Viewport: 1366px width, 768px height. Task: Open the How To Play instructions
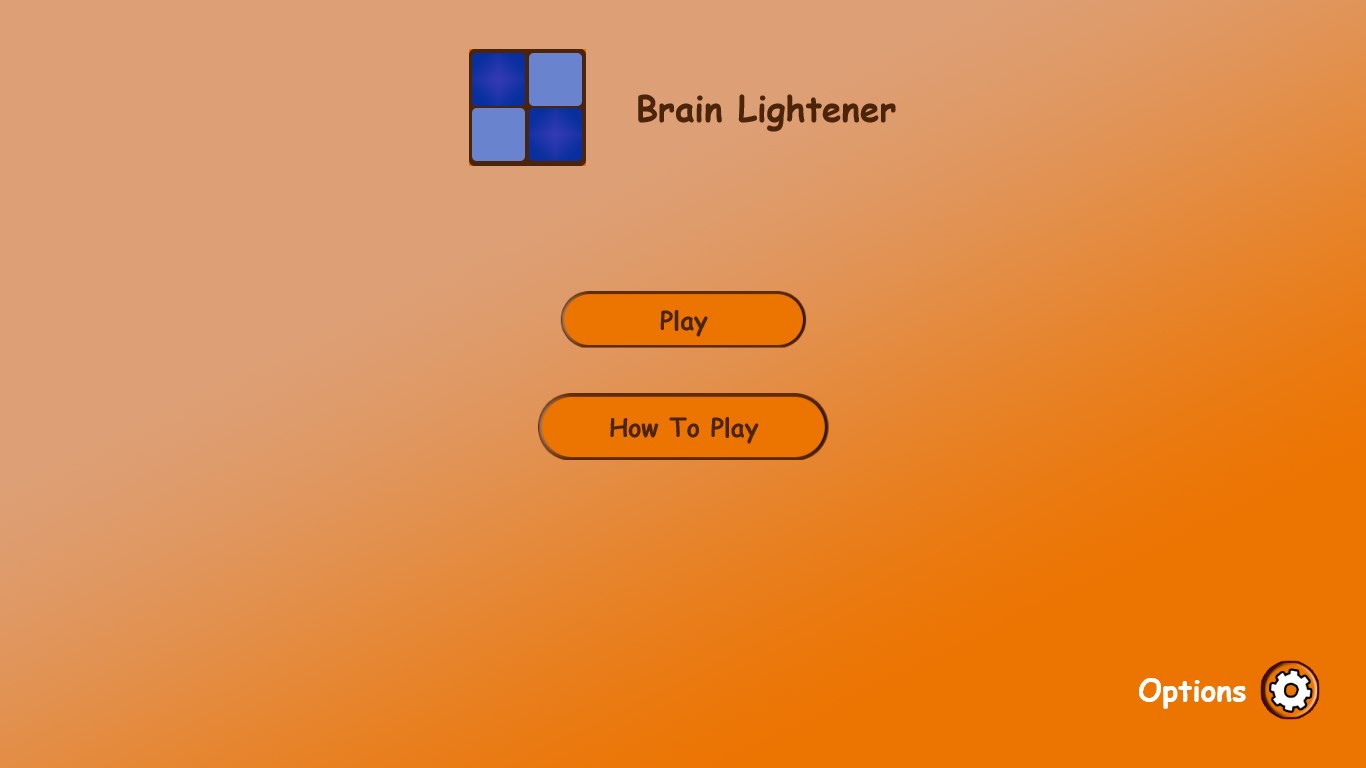(x=683, y=427)
